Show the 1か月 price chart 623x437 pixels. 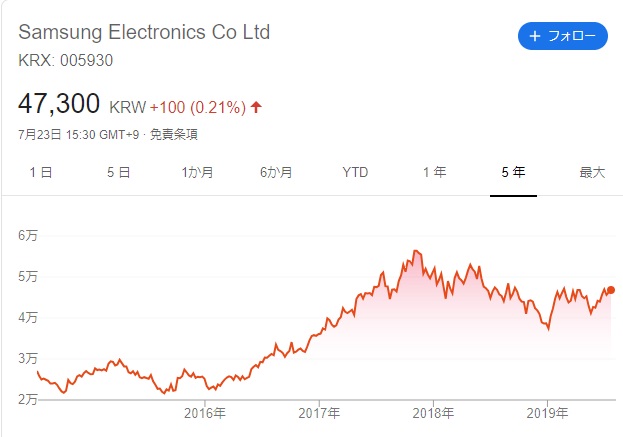pyautogui.click(x=197, y=172)
